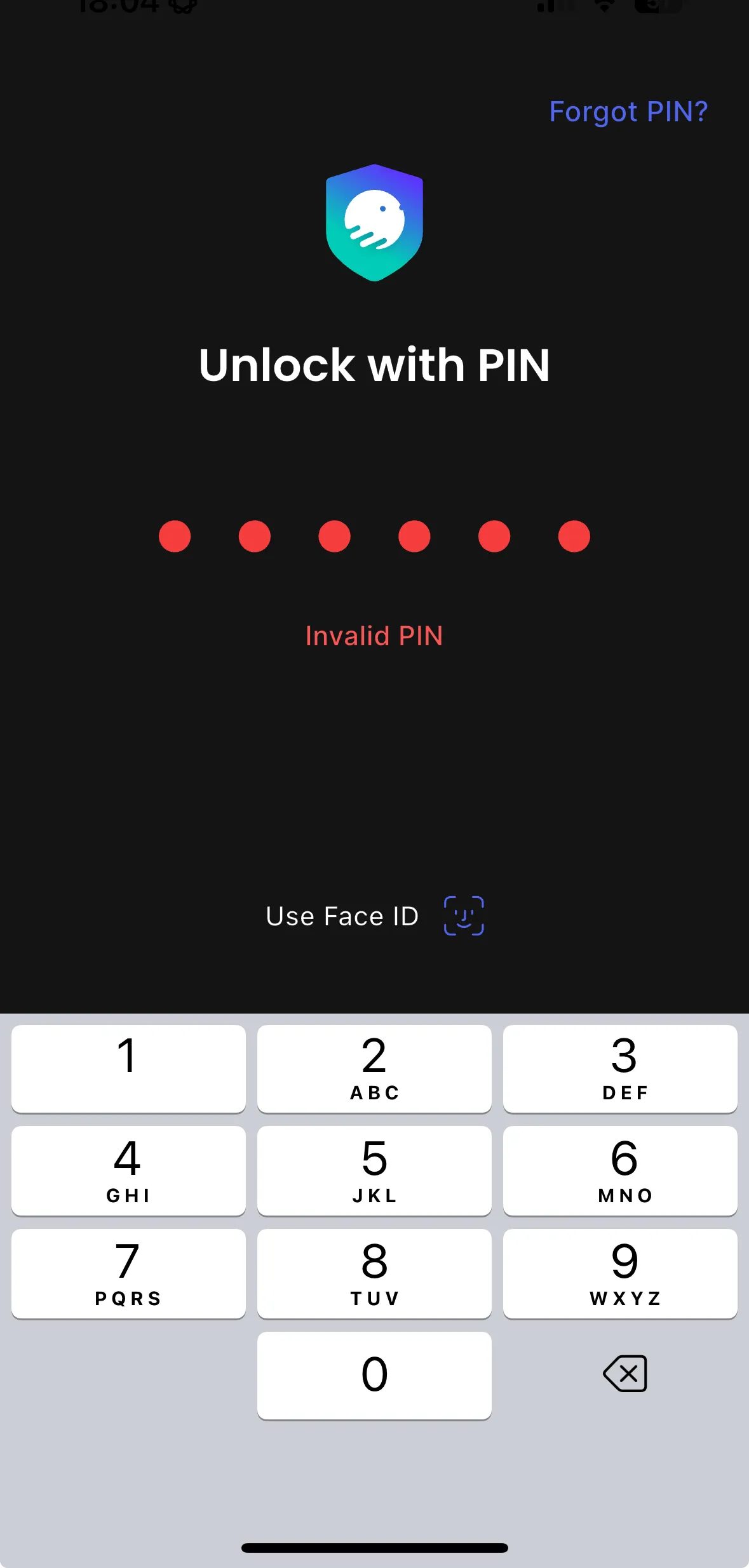Image resolution: width=749 pixels, height=1568 pixels.
Task: Tap the last red PIN dot
Action: click(x=574, y=535)
